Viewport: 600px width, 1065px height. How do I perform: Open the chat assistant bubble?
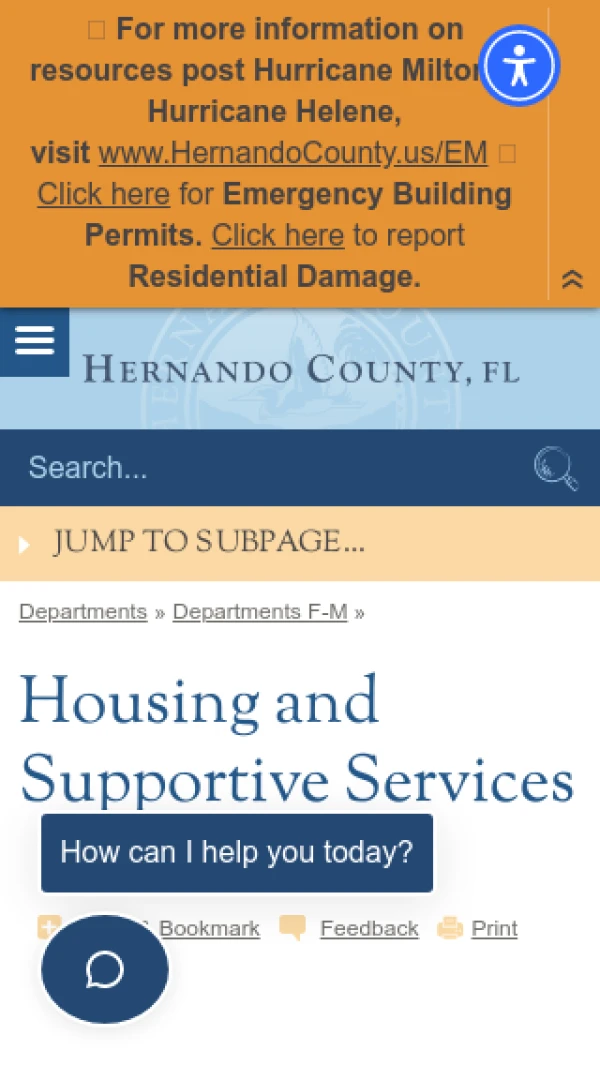(x=104, y=969)
